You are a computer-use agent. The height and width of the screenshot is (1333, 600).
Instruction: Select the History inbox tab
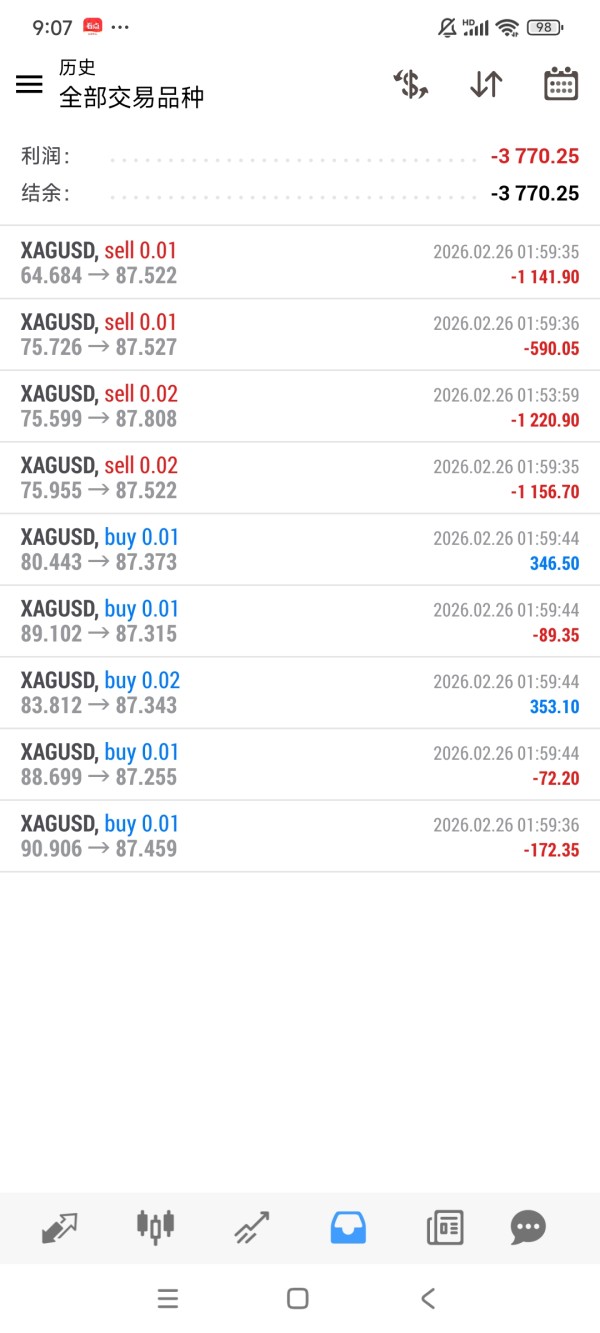[348, 1227]
